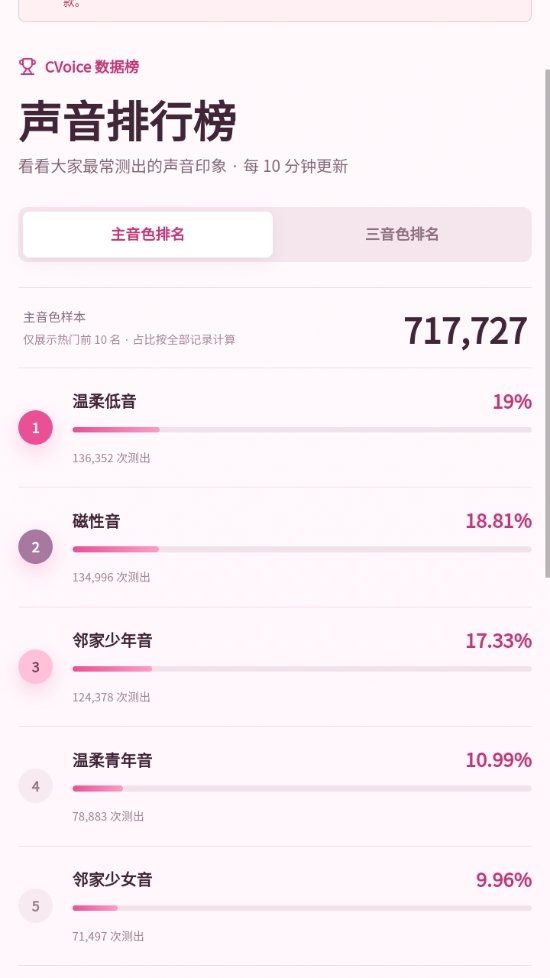This screenshot has height=978, width=550.
Task: Select the 主音色排名 tab
Action: [148, 235]
